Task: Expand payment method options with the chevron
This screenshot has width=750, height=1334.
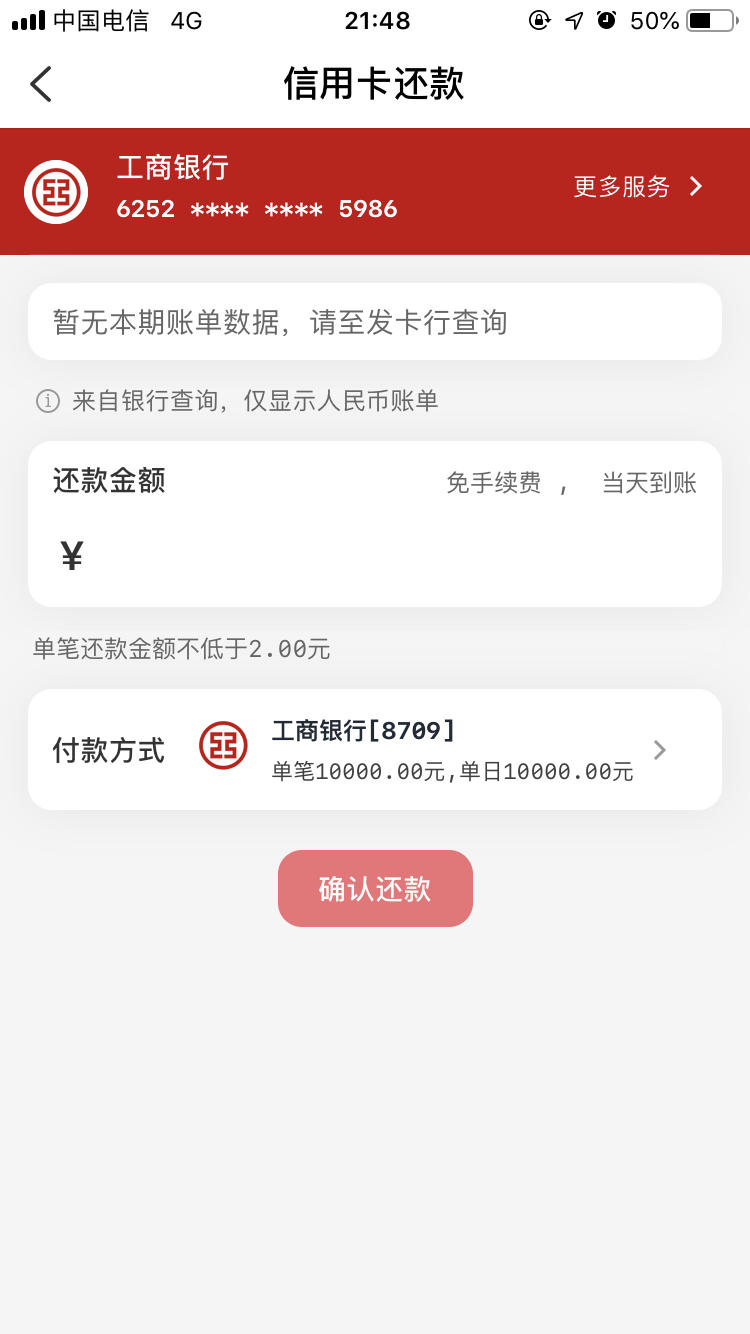Action: [x=659, y=749]
